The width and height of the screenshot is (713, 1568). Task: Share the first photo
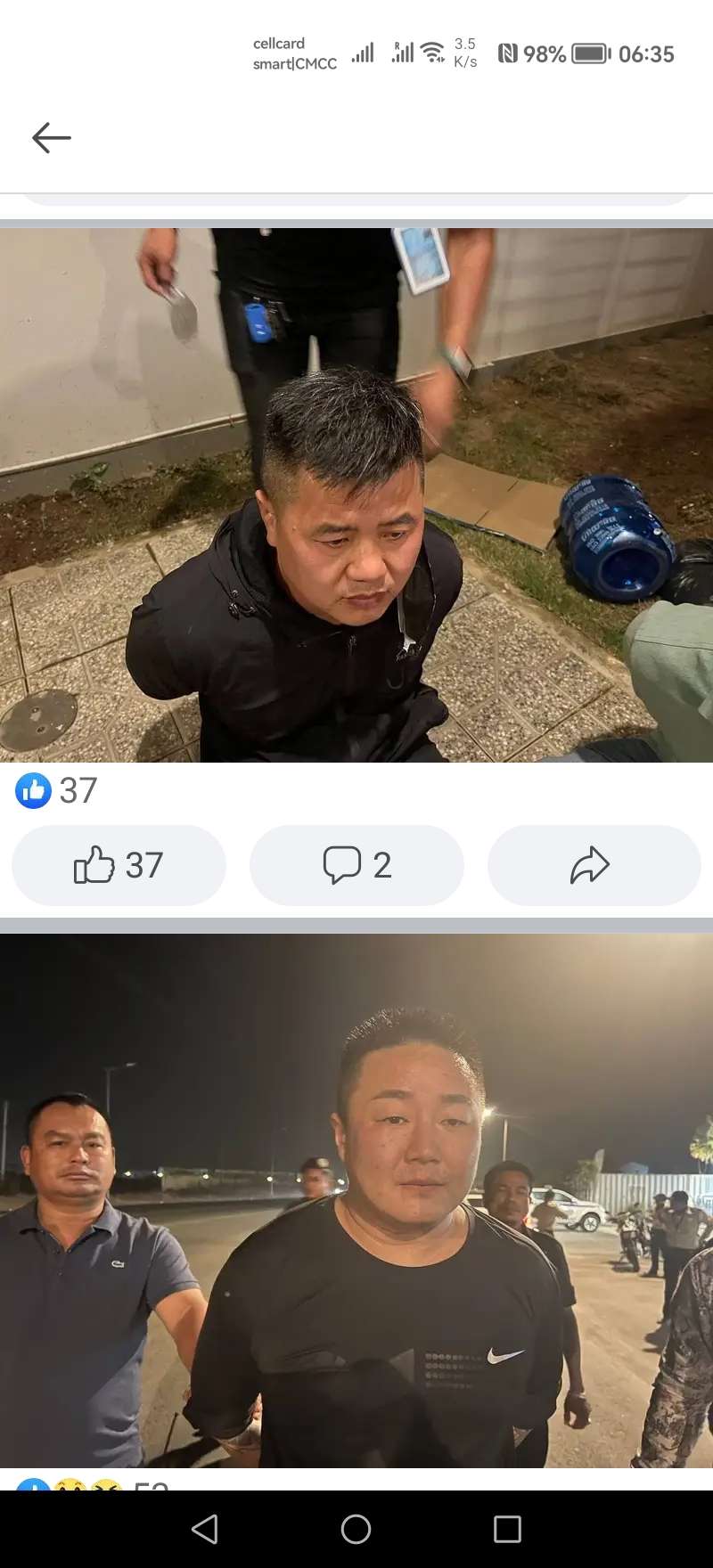click(594, 865)
